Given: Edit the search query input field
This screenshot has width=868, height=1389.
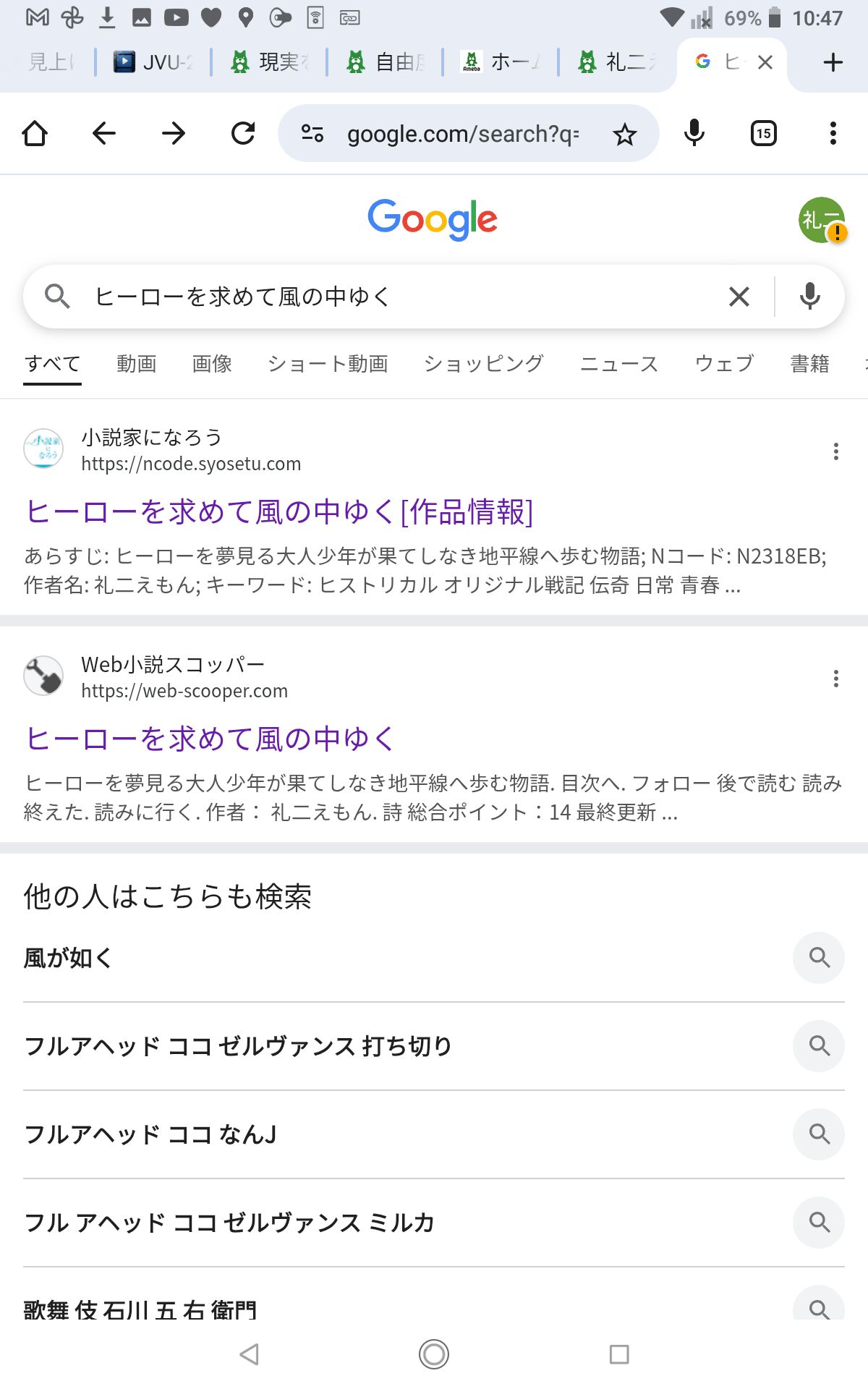Looking at the screenshot, I should tap(289, 296).
